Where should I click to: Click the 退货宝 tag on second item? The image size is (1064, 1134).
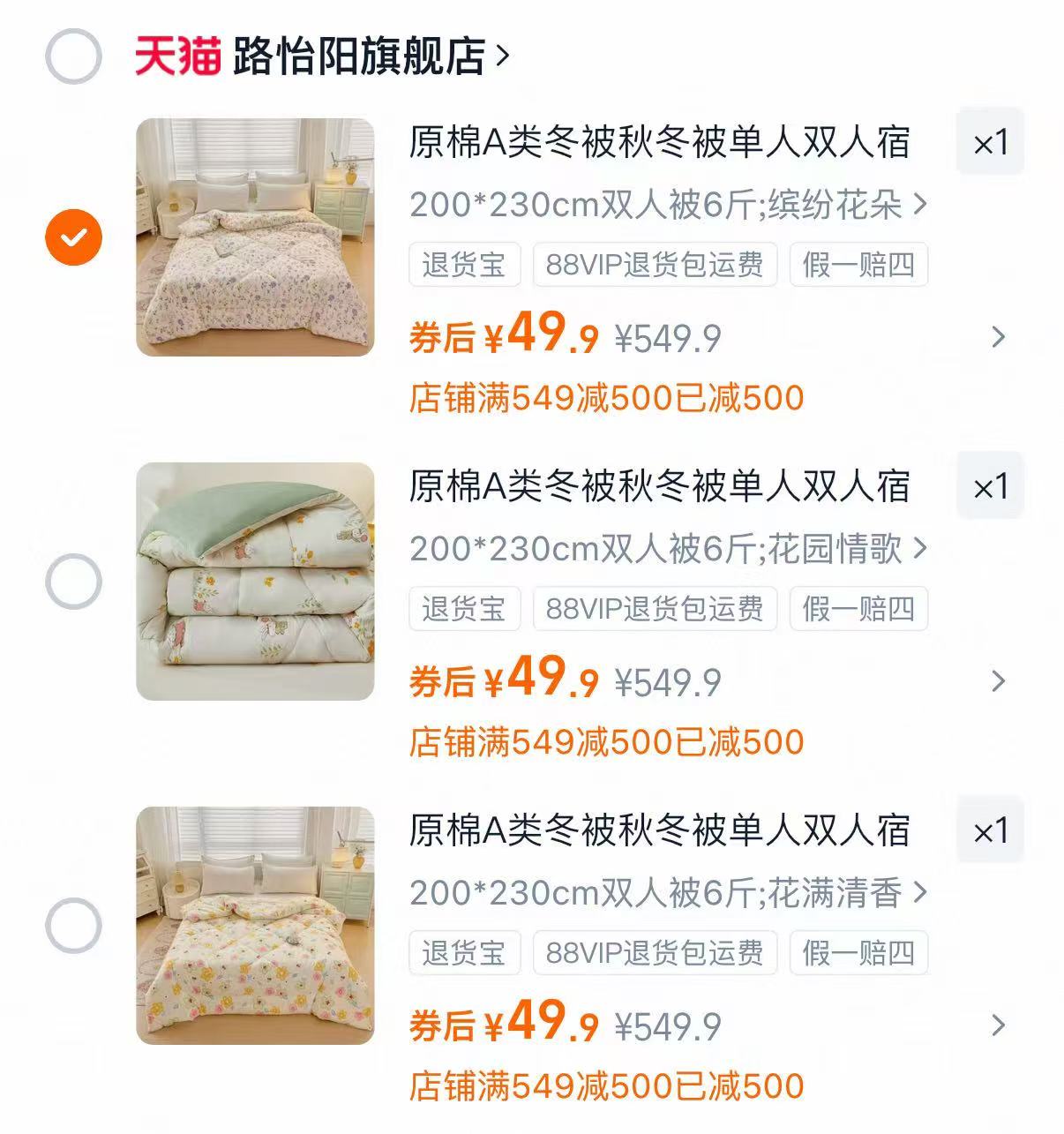click(463, 609)
